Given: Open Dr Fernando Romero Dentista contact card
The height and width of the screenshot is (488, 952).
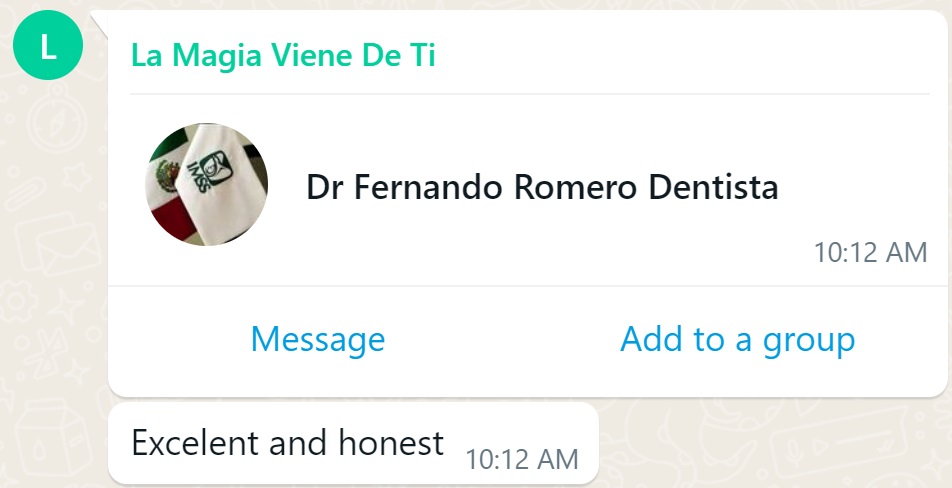Looking at the screenshot, I should (541, 187).
